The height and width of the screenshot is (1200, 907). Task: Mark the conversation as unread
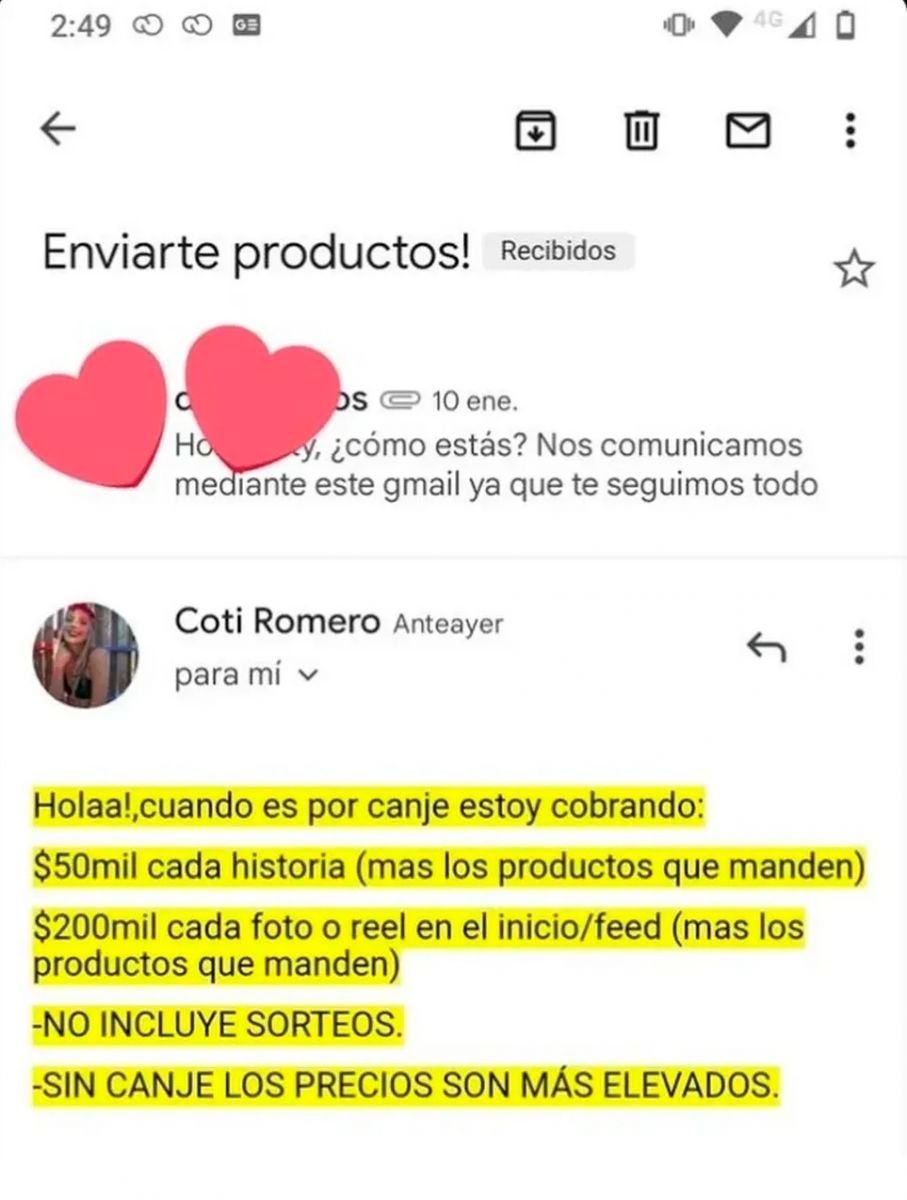pos(747,130)
